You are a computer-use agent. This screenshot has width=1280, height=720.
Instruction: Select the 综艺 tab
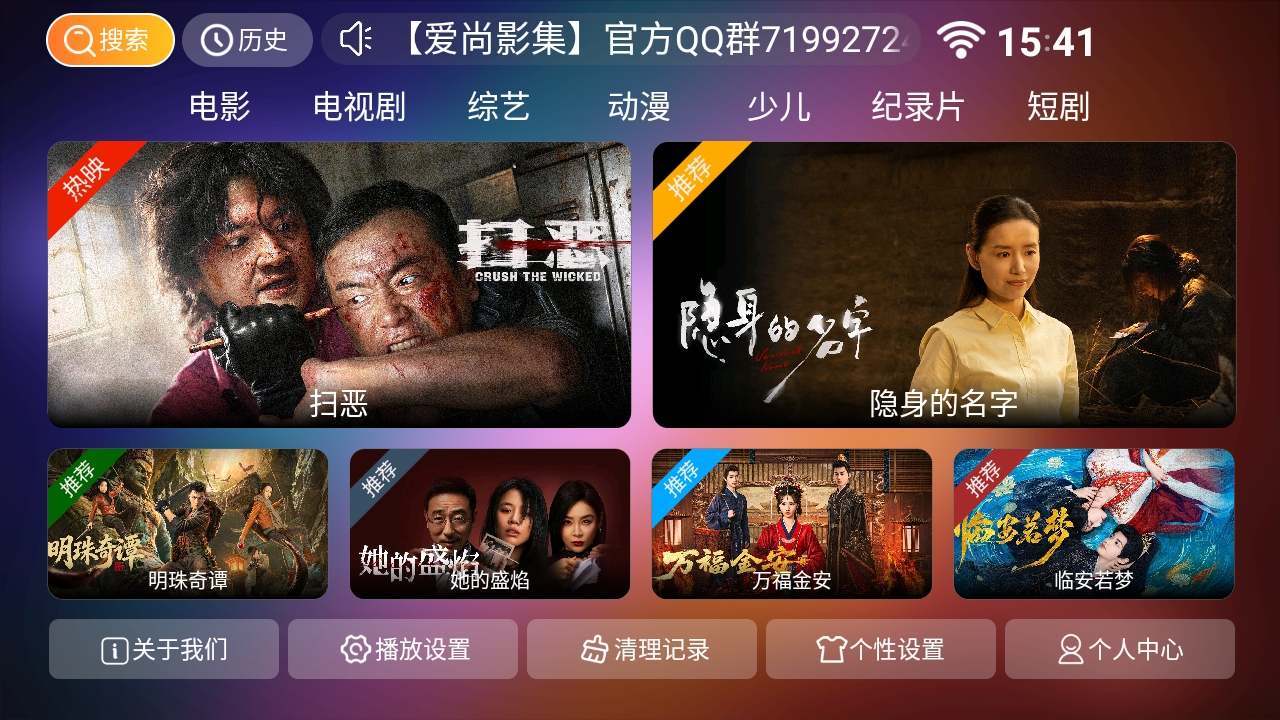pos(498,106)
